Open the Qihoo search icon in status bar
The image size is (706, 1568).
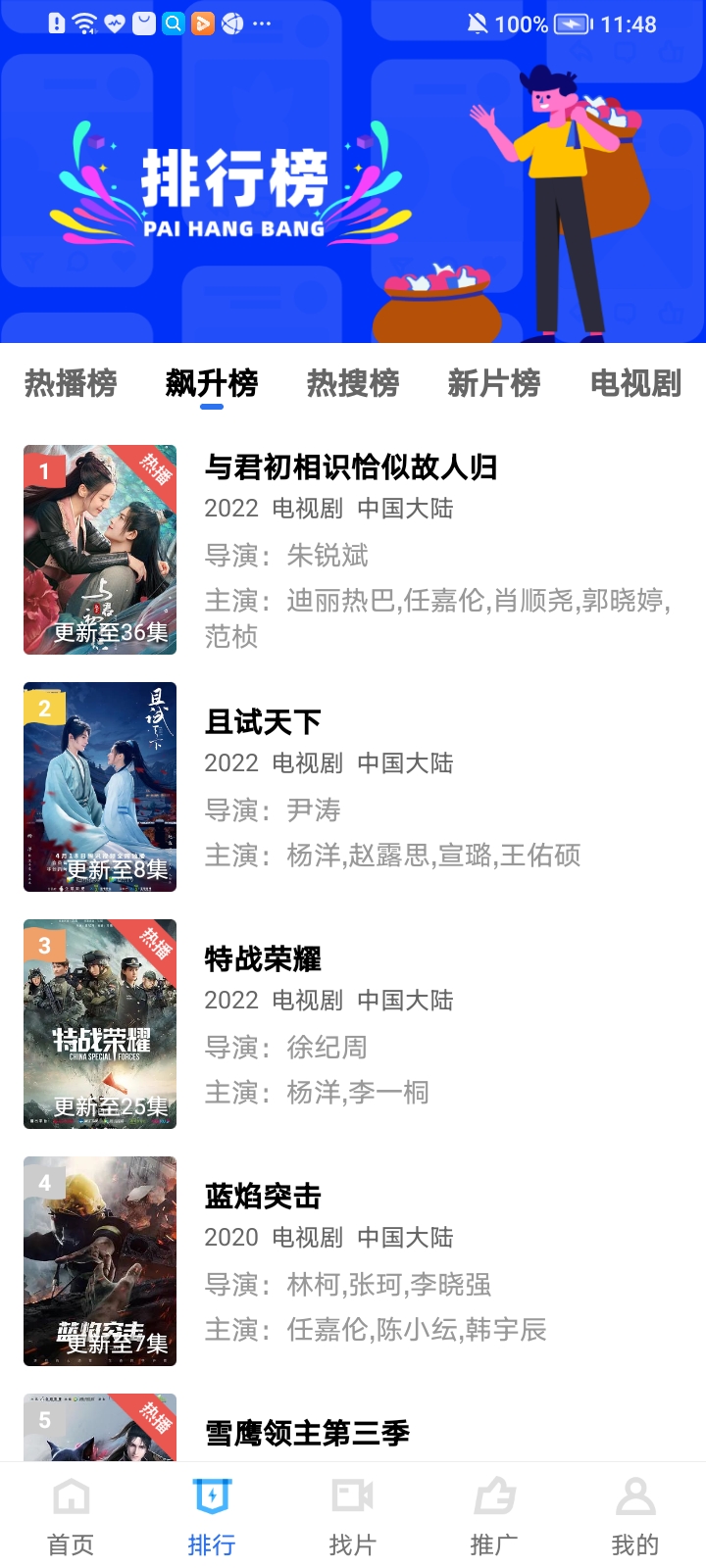tap(172, 23)
